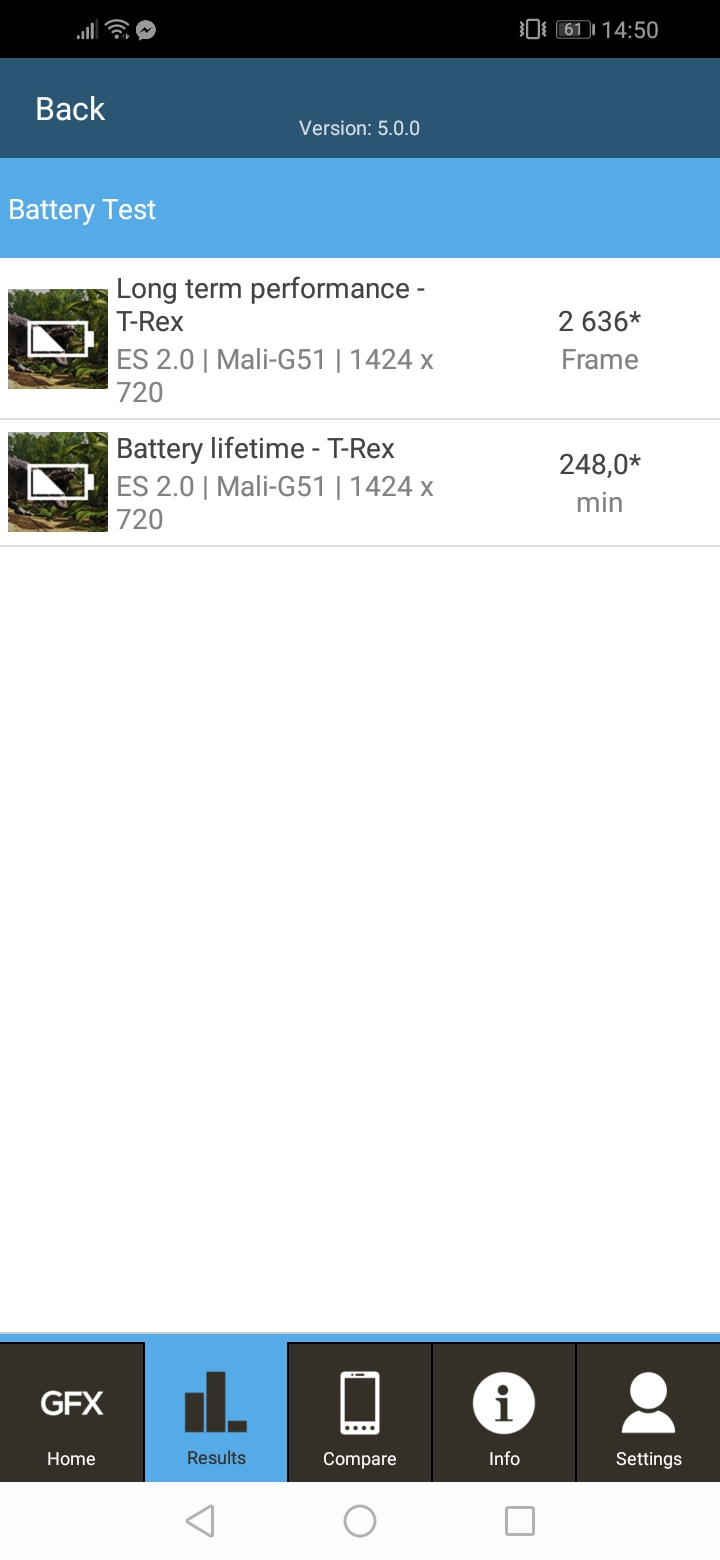Select the Results tab

pyautogui.click(x=216, y=1412)
